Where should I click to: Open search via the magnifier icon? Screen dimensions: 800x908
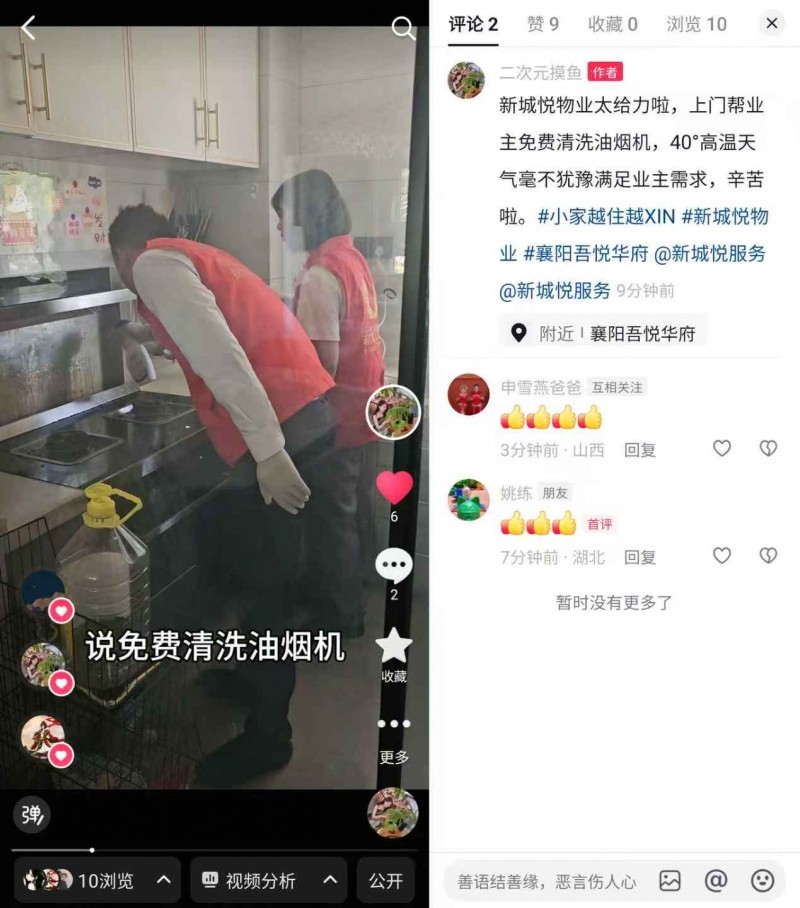point(403,28)
